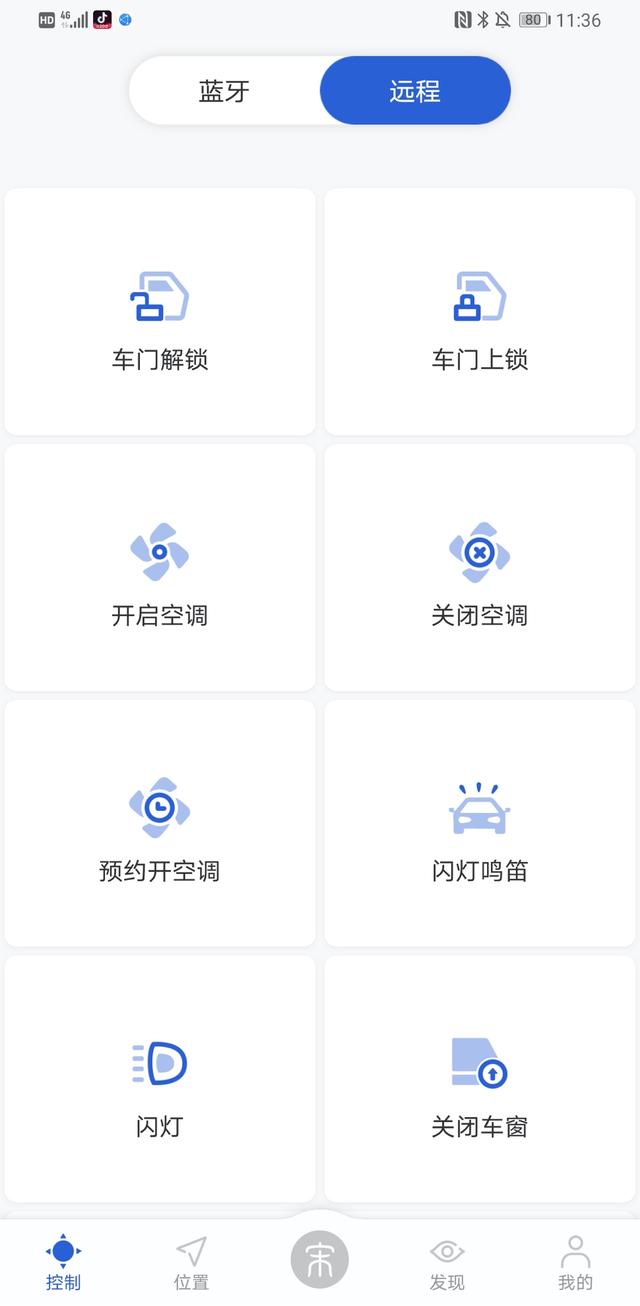Viewport: 640px width, 1306px height.
Task: Flash the headlights with 闪灯
Action: click(x=160, y=1080)
